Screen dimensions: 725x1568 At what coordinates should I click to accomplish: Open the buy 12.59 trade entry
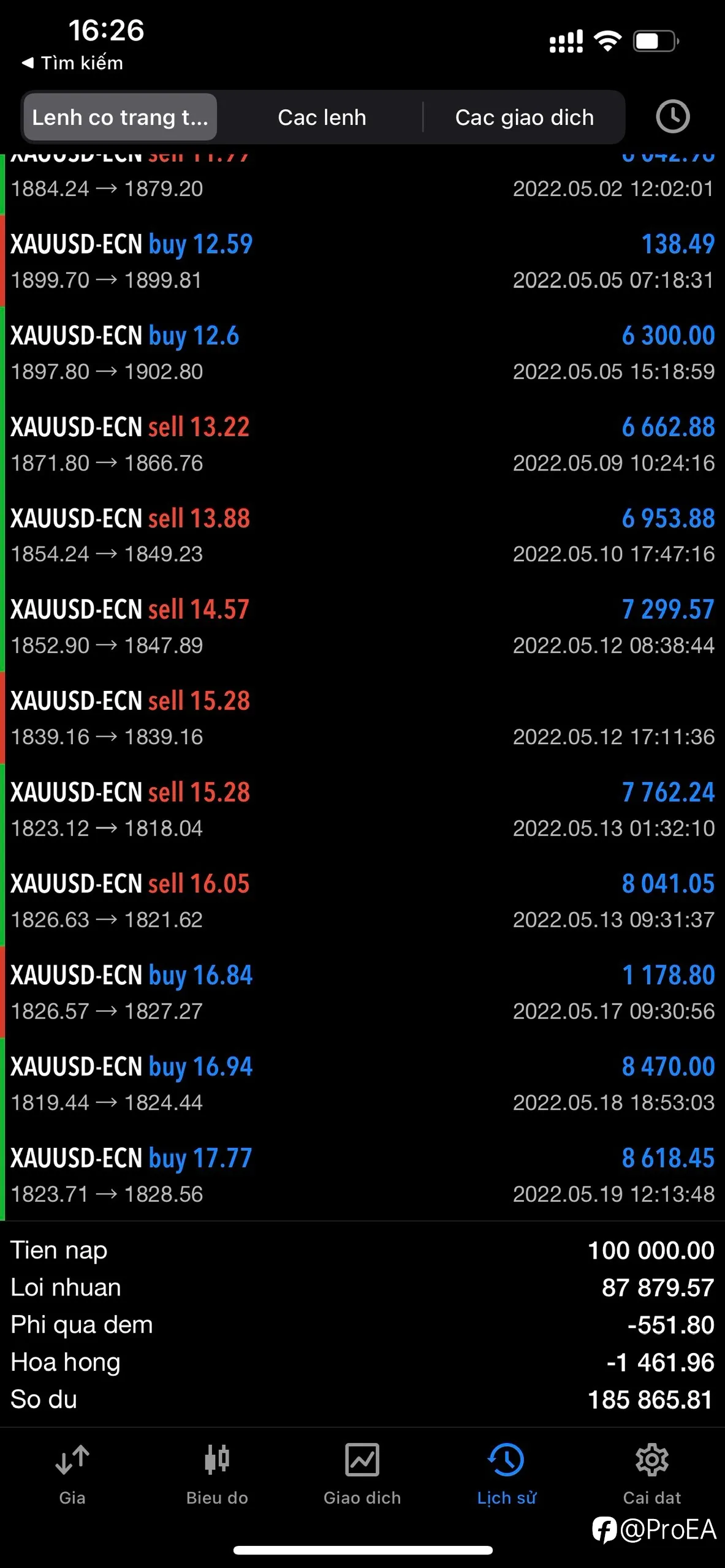[362, 262]
